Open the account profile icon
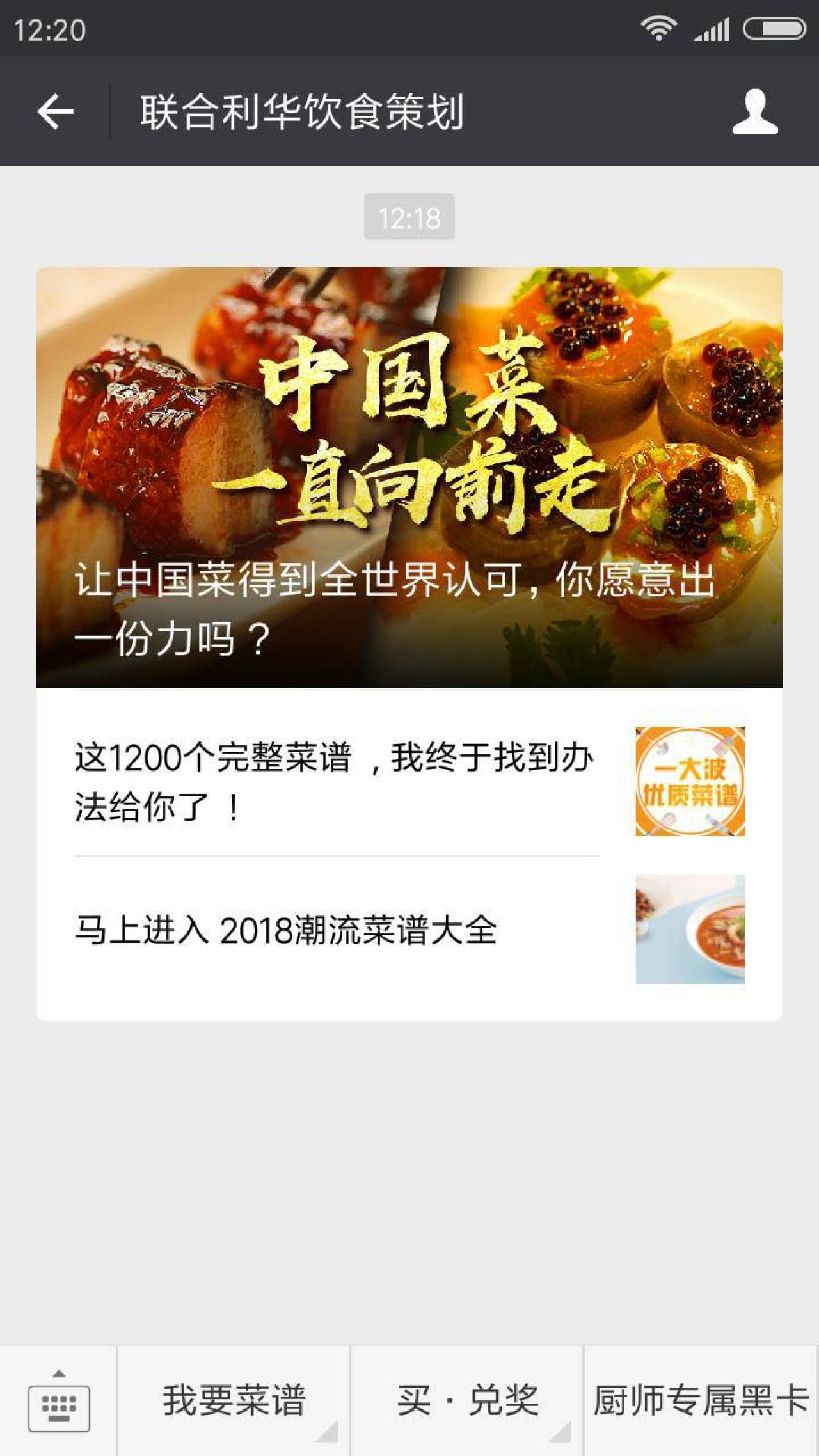 (755, 112)
